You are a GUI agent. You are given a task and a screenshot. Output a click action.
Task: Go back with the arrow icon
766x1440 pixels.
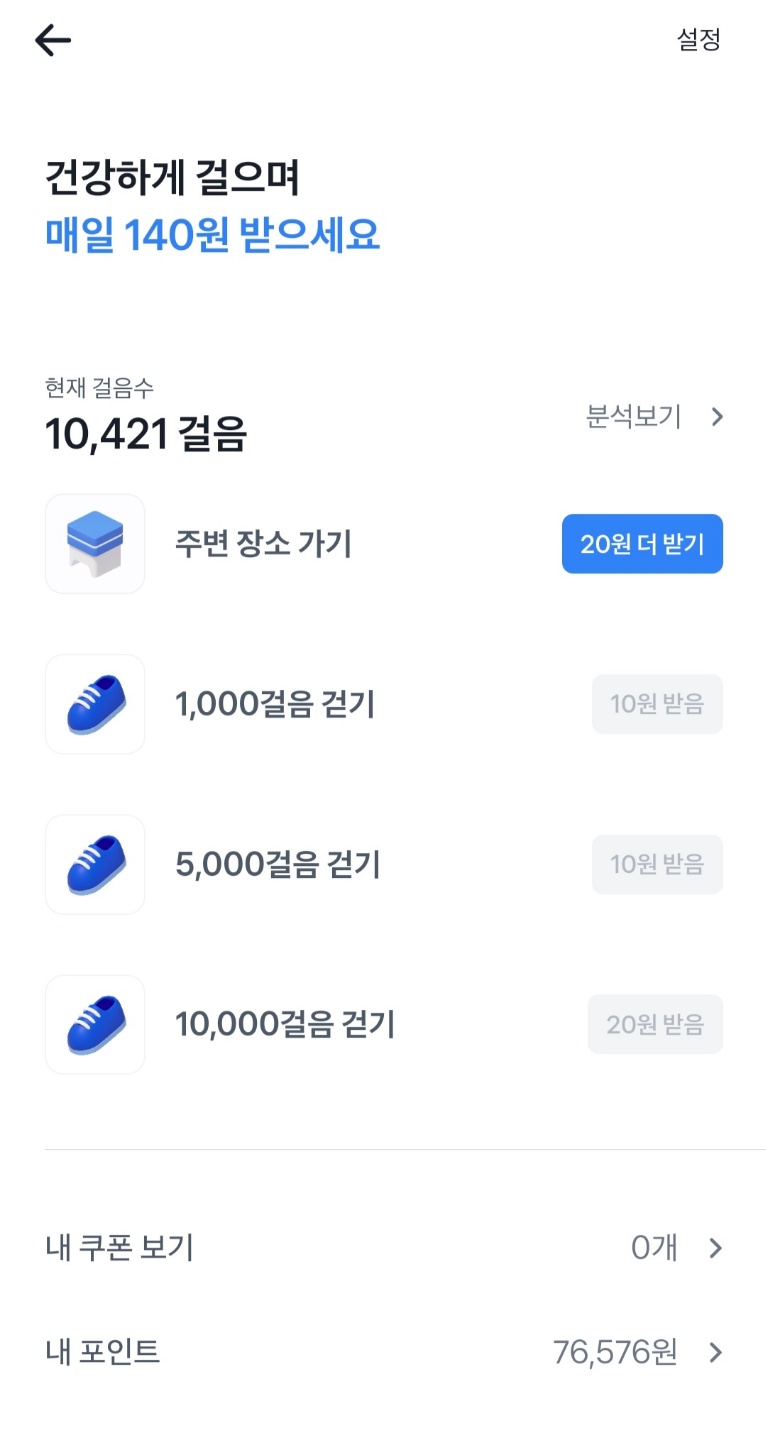click(53, 40)
